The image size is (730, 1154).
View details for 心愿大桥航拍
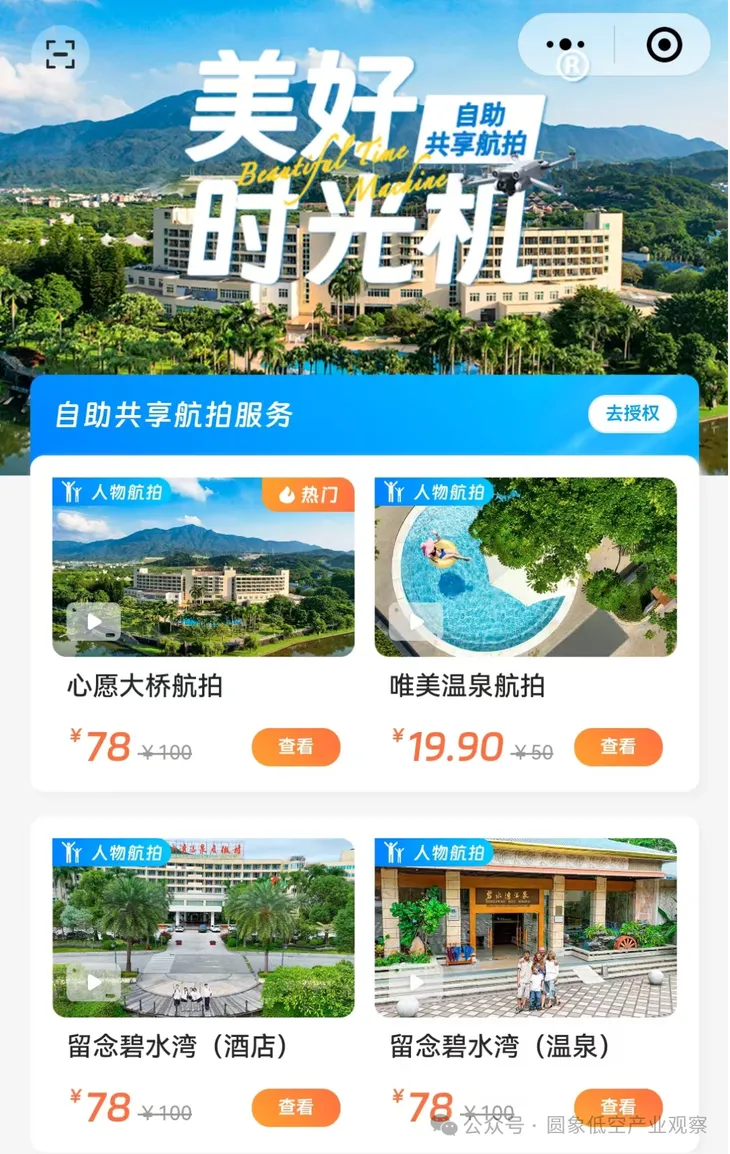(296, 747)
